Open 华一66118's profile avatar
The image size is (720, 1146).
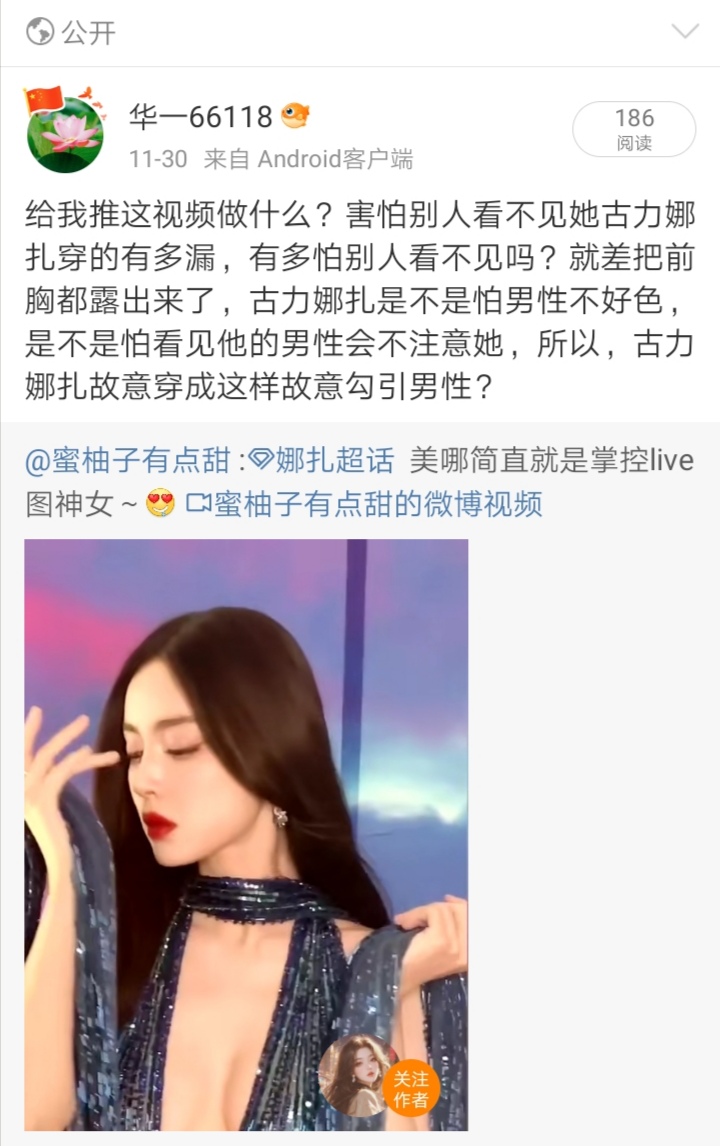[x=65, y=133]
